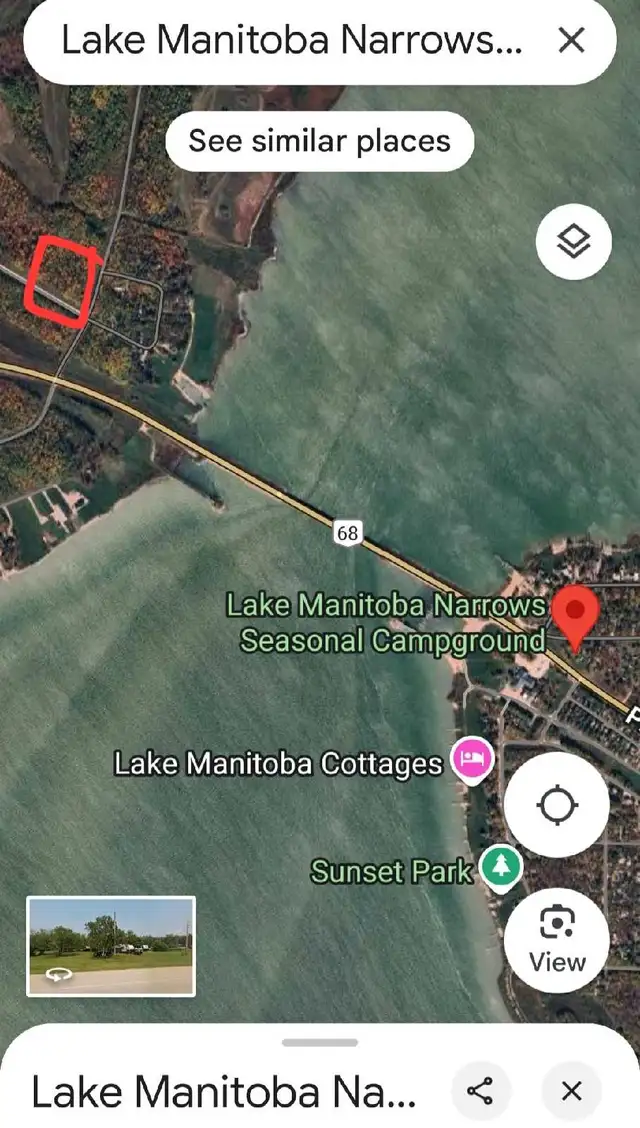Center map on my current location

(557, 804)
